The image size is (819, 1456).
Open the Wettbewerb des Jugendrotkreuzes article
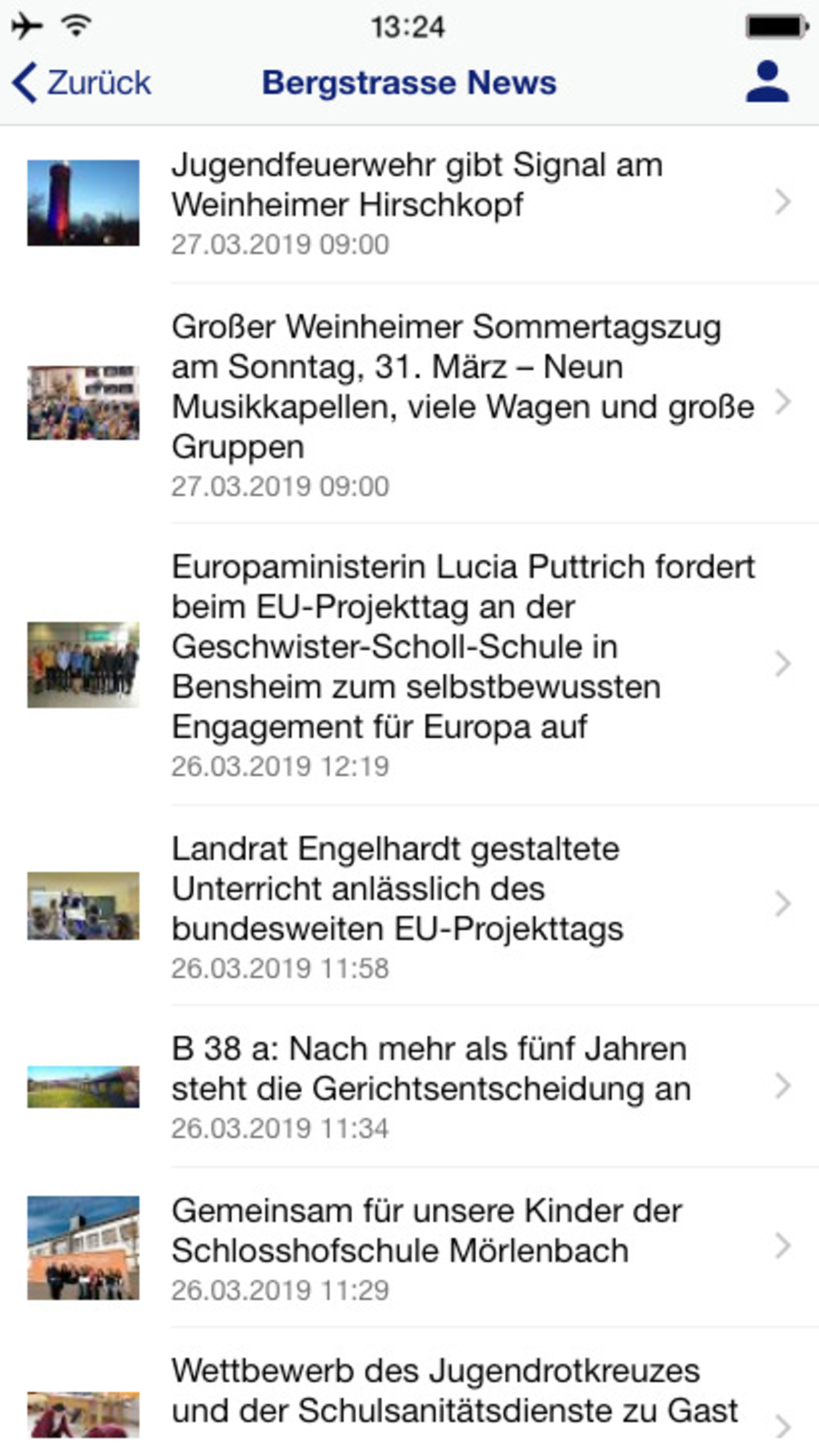tap(455, 1405)
